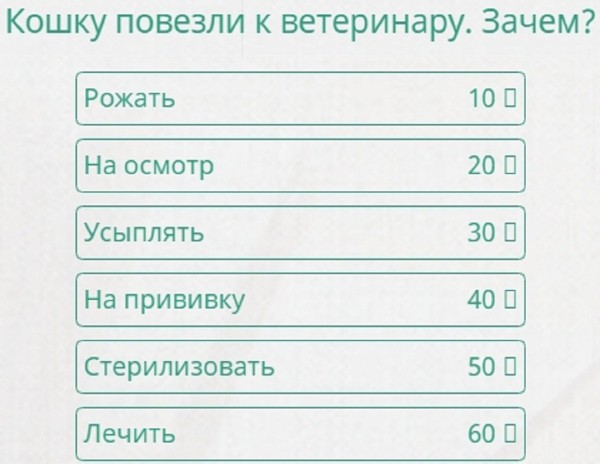600x464 pixels.
Task: Choose Лечить as the answer
Action: pyautogui.click(x=300, y=434)
